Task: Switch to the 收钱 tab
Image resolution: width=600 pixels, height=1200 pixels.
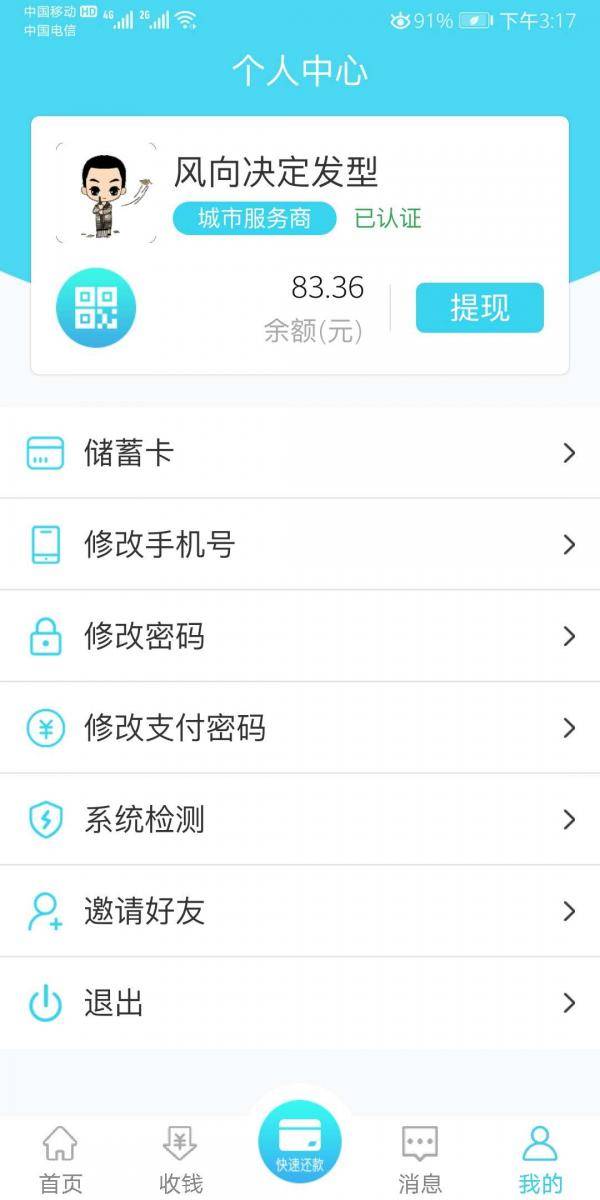Action: [180, 1160]
